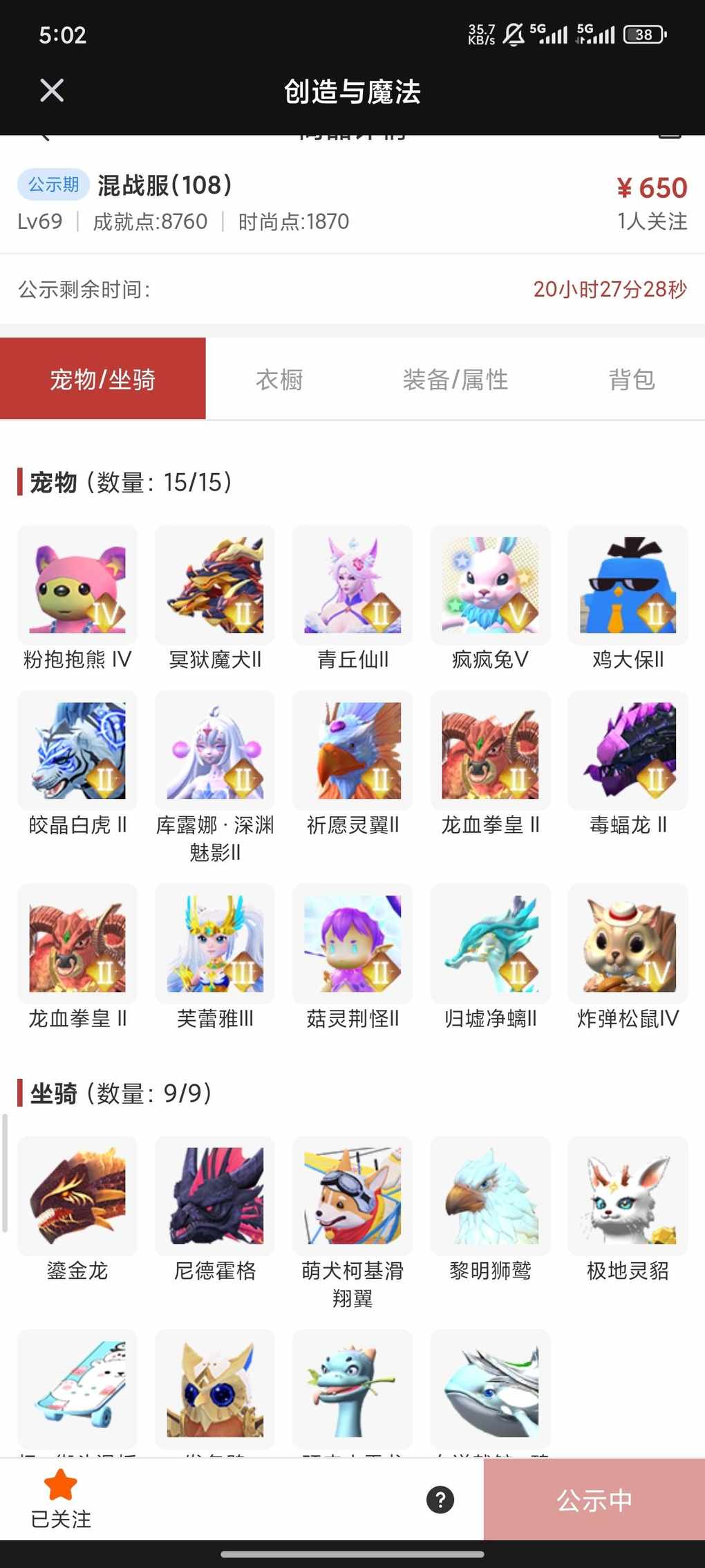Screen dimensions: 705x1568
Task: View 皎晶白虎 II pet details
Action: (77, 750)
